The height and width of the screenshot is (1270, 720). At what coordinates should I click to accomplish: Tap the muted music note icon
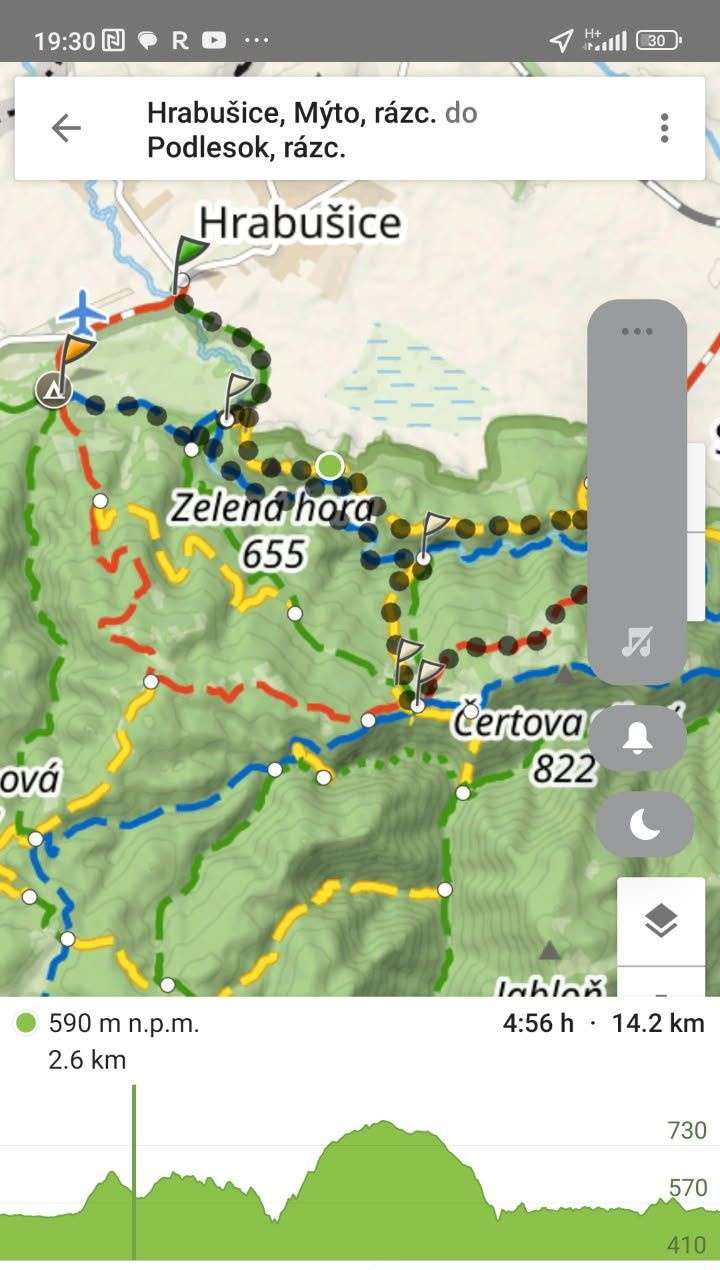pyautogui.click(x=636, y=641)
